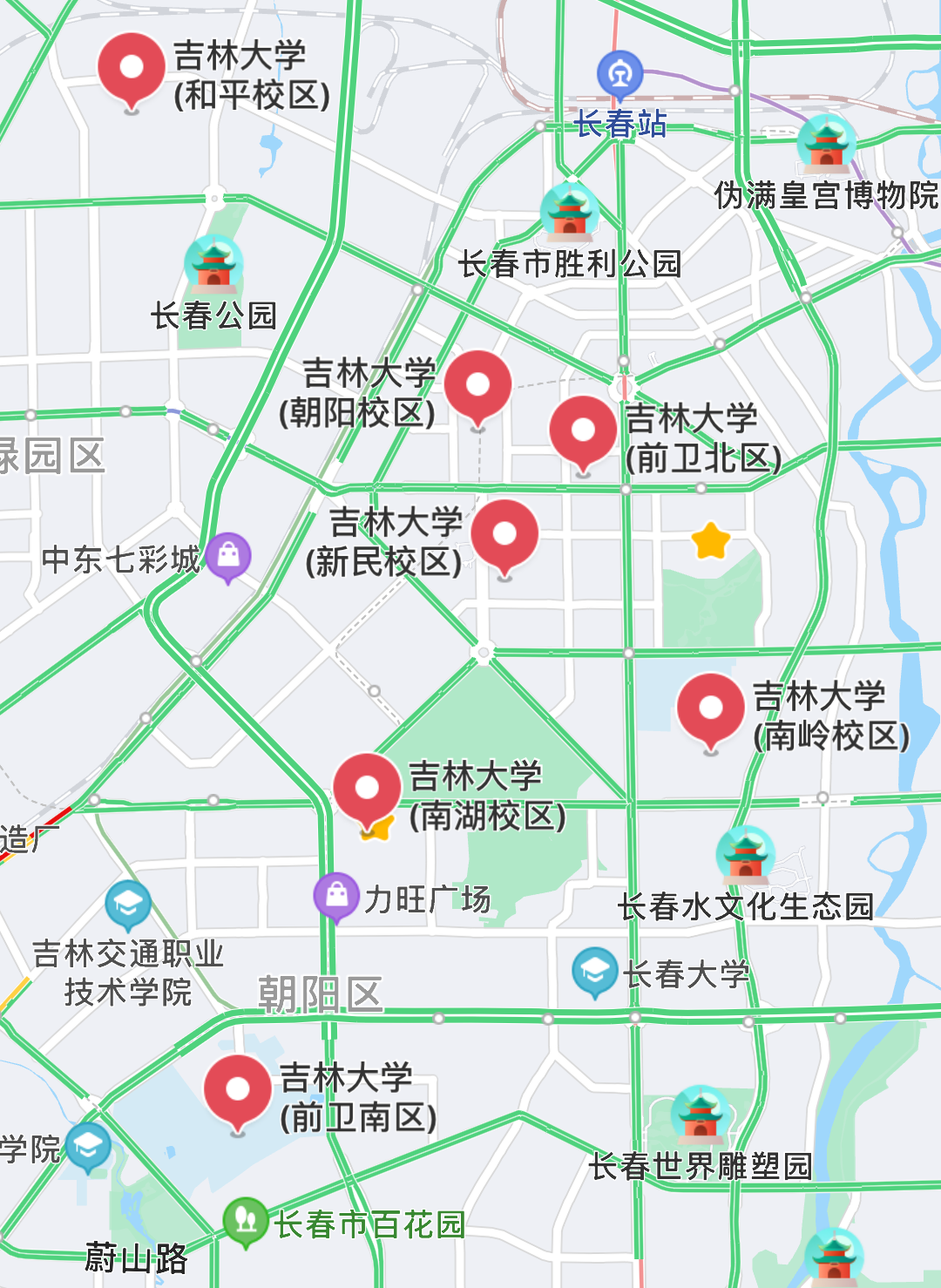Image resolution: width=941 pixels, height=1288 pixels.
Task: Tap the 长春市百花园 park icon
Action: (x=246, y=1219)
